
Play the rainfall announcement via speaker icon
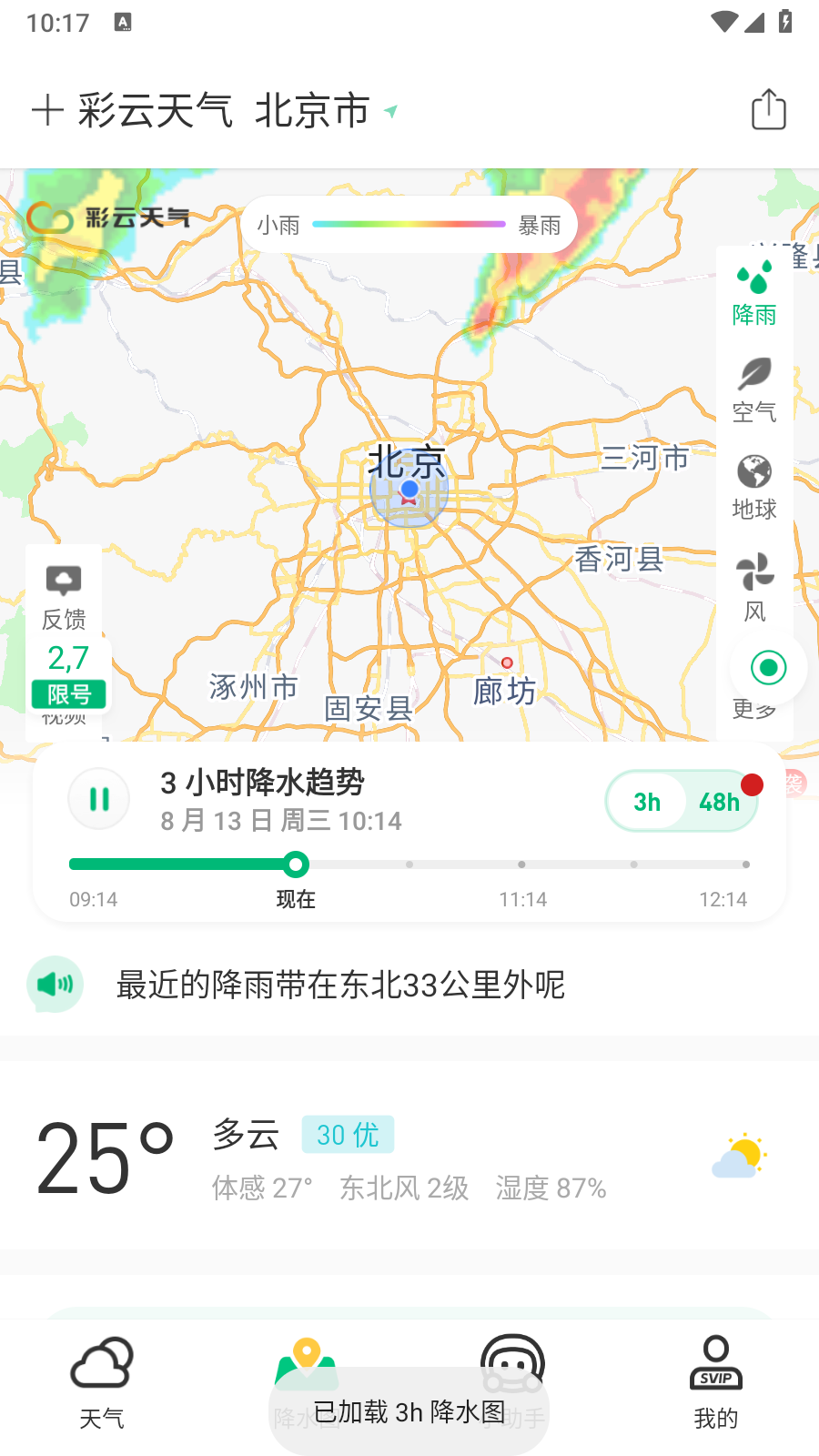(x=55, y=985)
